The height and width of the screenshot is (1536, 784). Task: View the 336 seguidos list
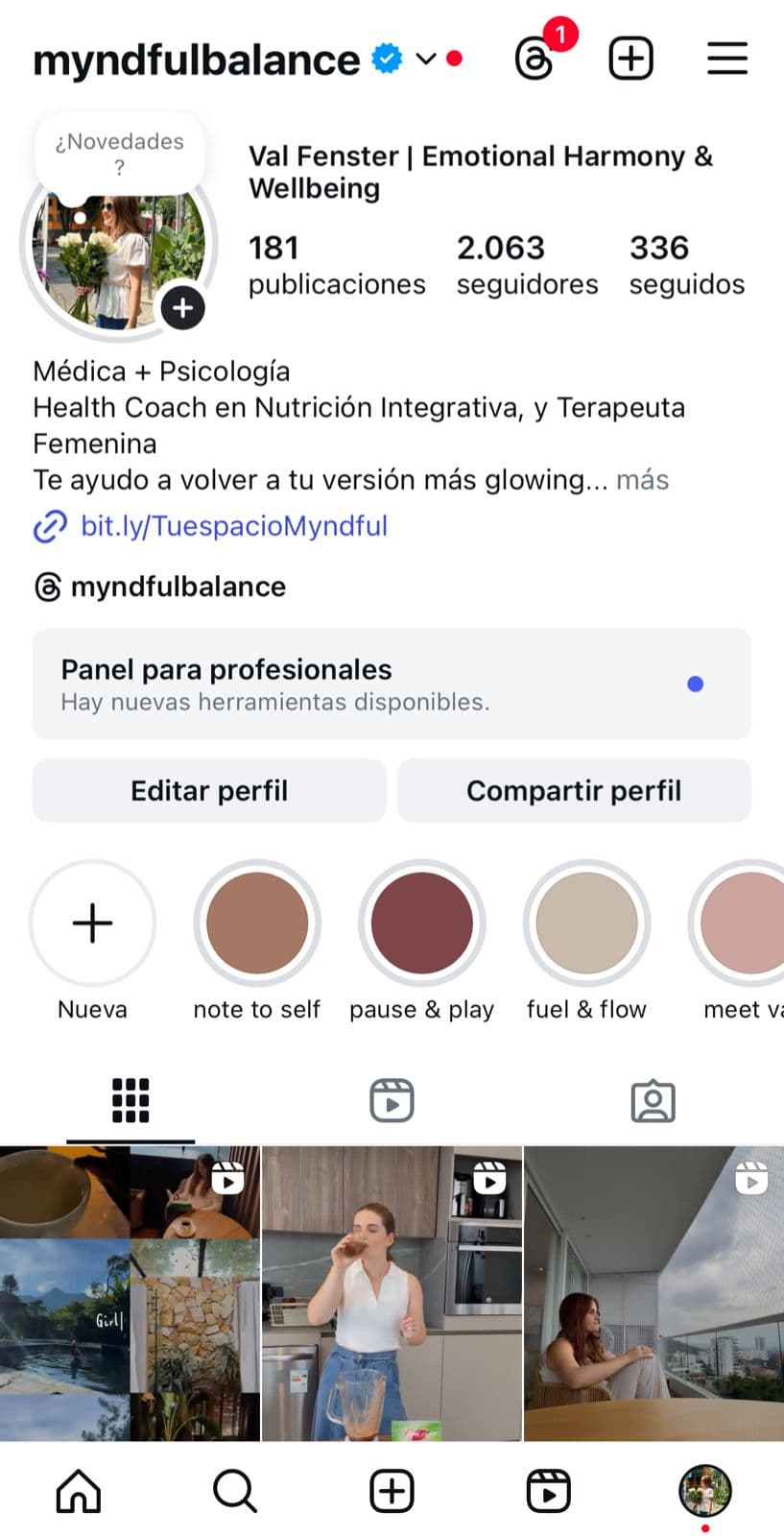click(x=686, y=265)
